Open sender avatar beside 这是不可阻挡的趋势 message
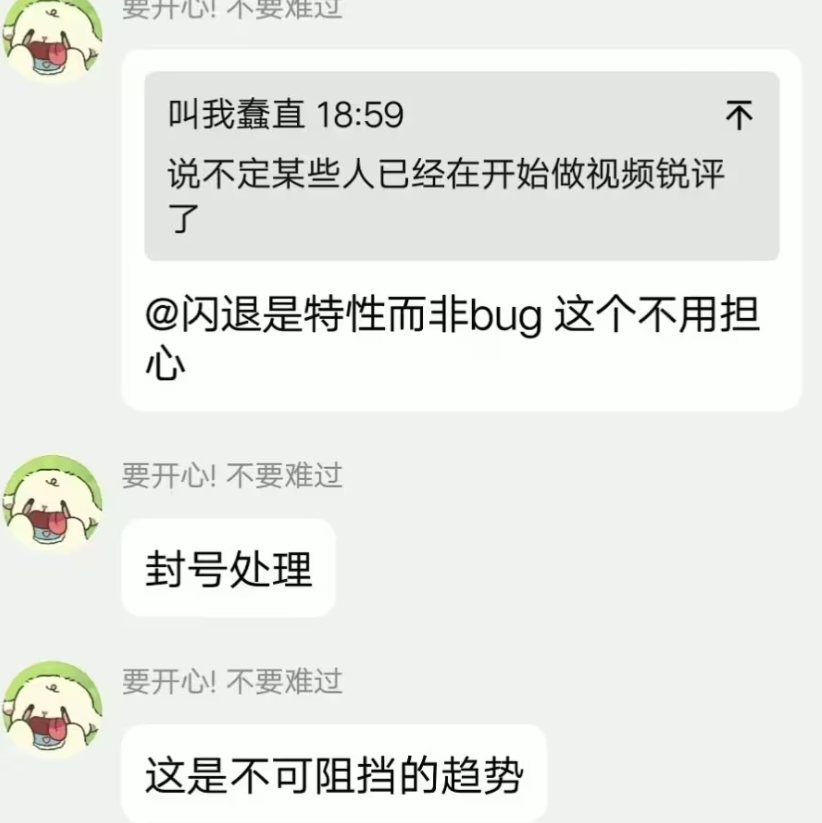The width and height of the screenshot is (822, 823). click(x=53, y=709)
